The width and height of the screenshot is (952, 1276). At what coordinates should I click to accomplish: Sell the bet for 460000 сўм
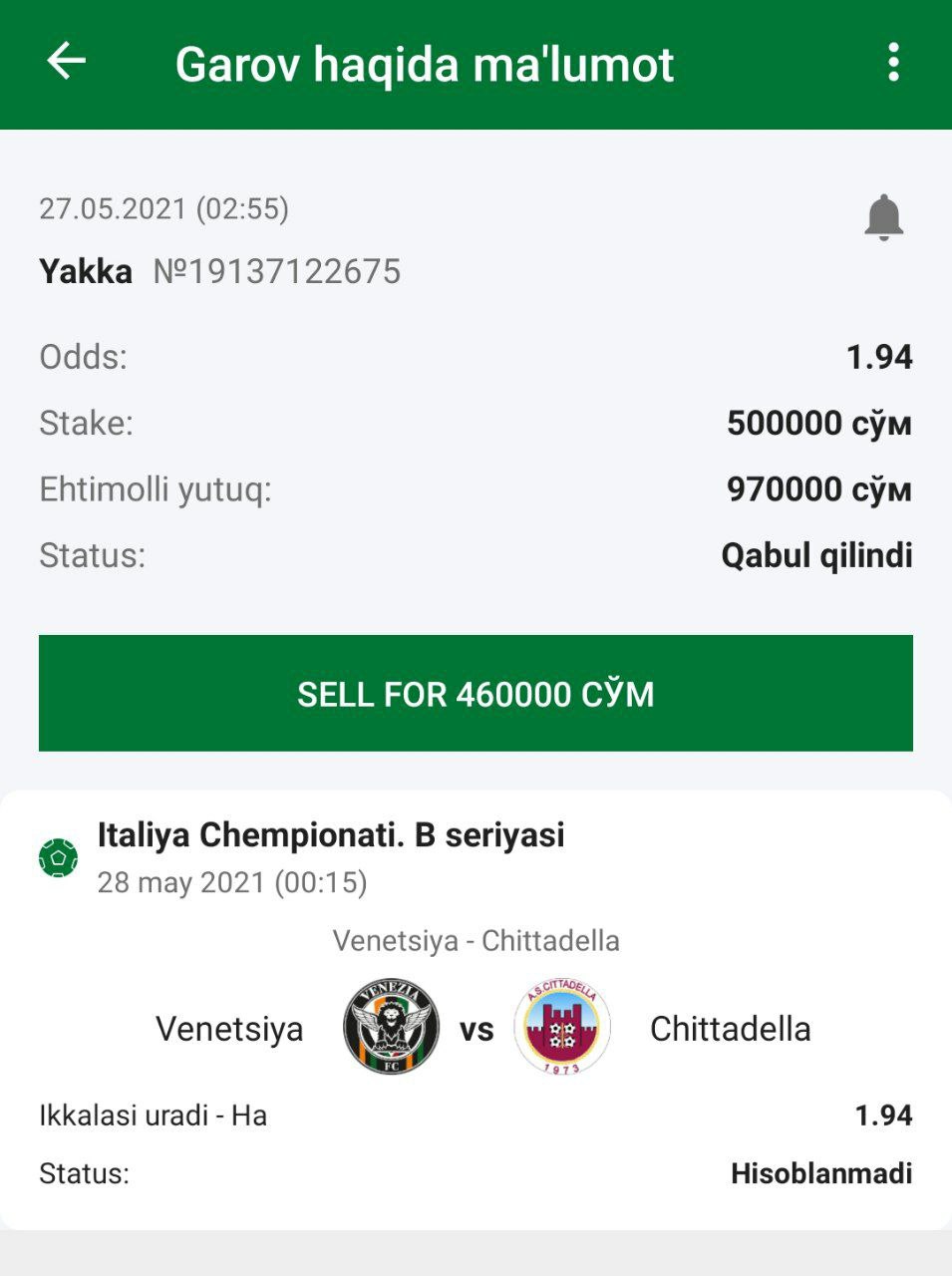click(476, 693)
